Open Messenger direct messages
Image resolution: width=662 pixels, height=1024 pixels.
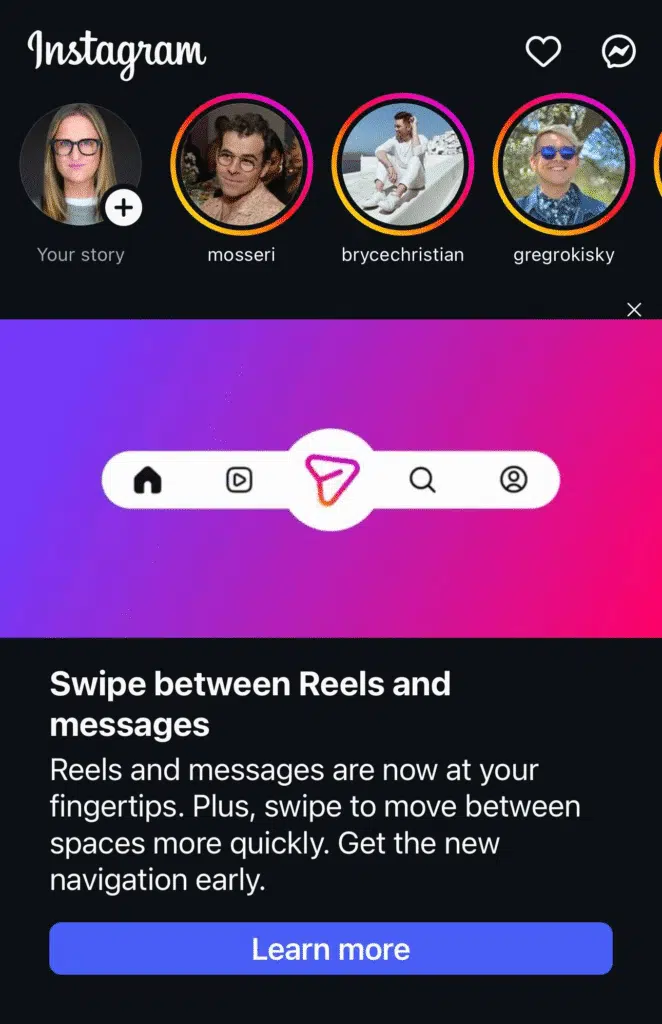pyautogui.click(x=619, y=52)
